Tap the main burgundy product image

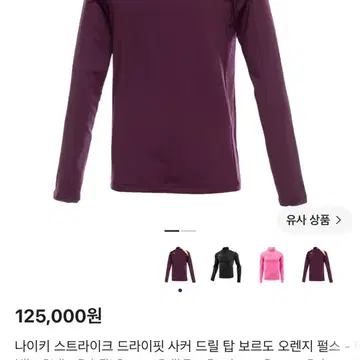180,100
